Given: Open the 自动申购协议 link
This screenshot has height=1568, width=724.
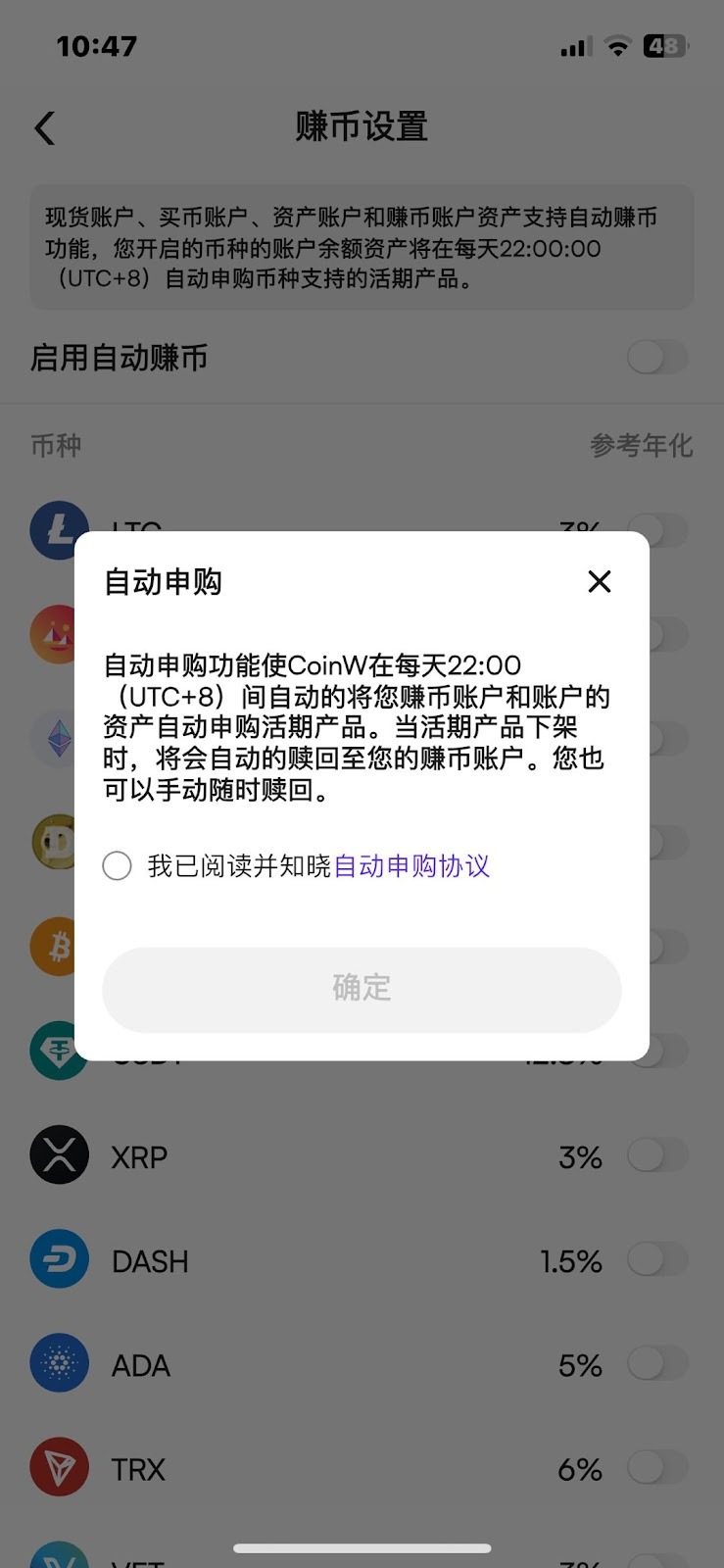Looking at the screenshot, I should click(411, 865).
